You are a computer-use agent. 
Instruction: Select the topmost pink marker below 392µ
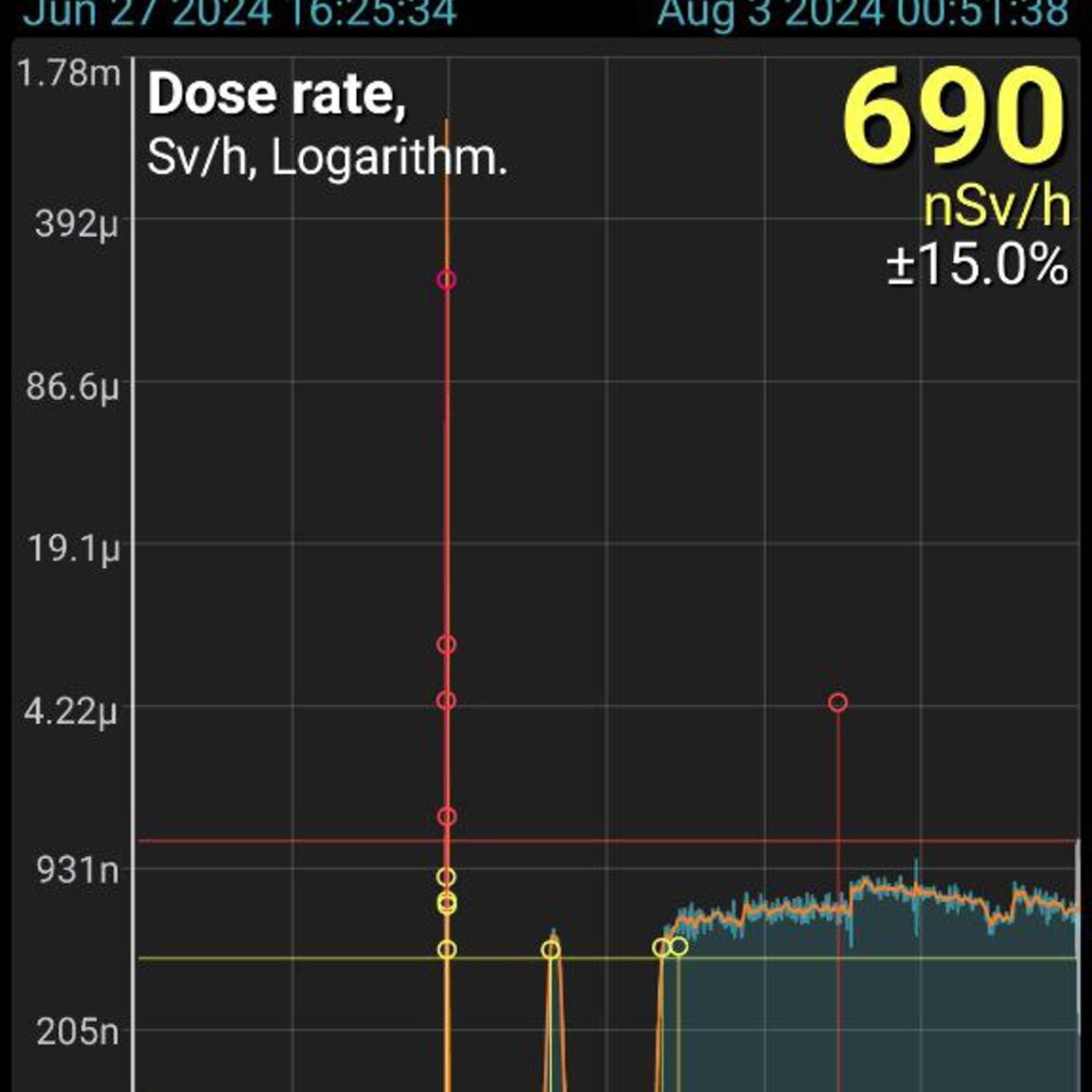[x=446, y=279]
